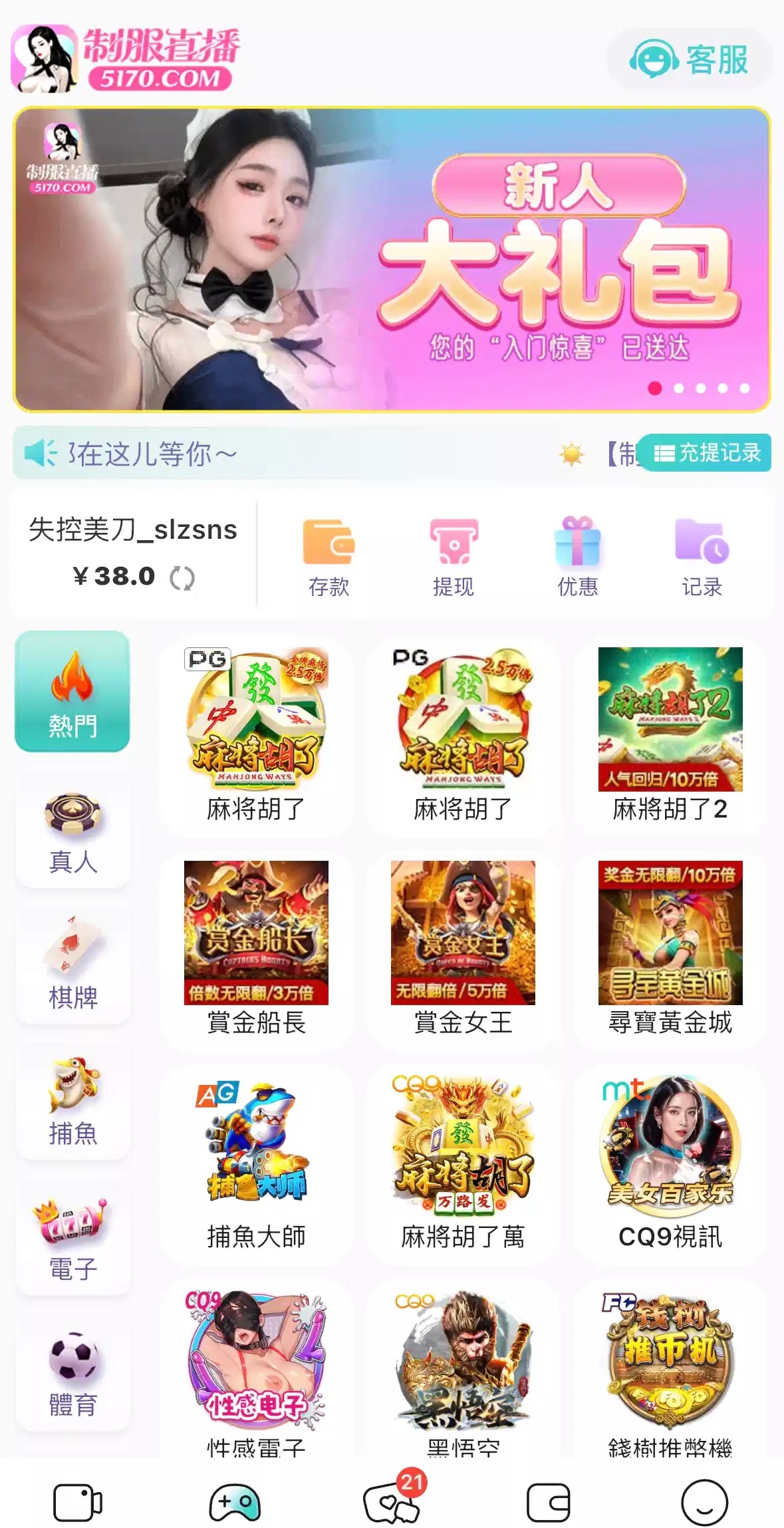Go to the 體育 category

point(72,1374)
